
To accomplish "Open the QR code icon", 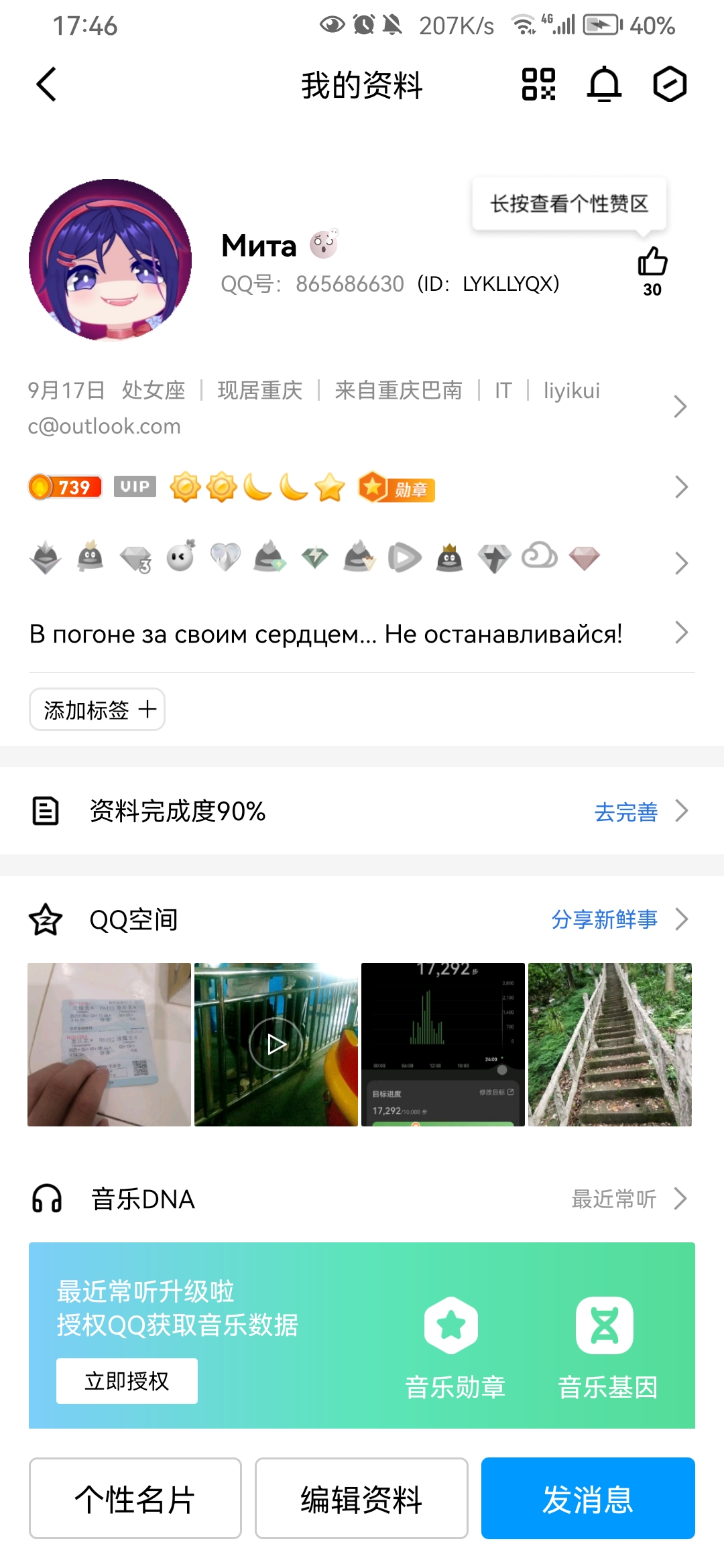I will click(539, 84).
